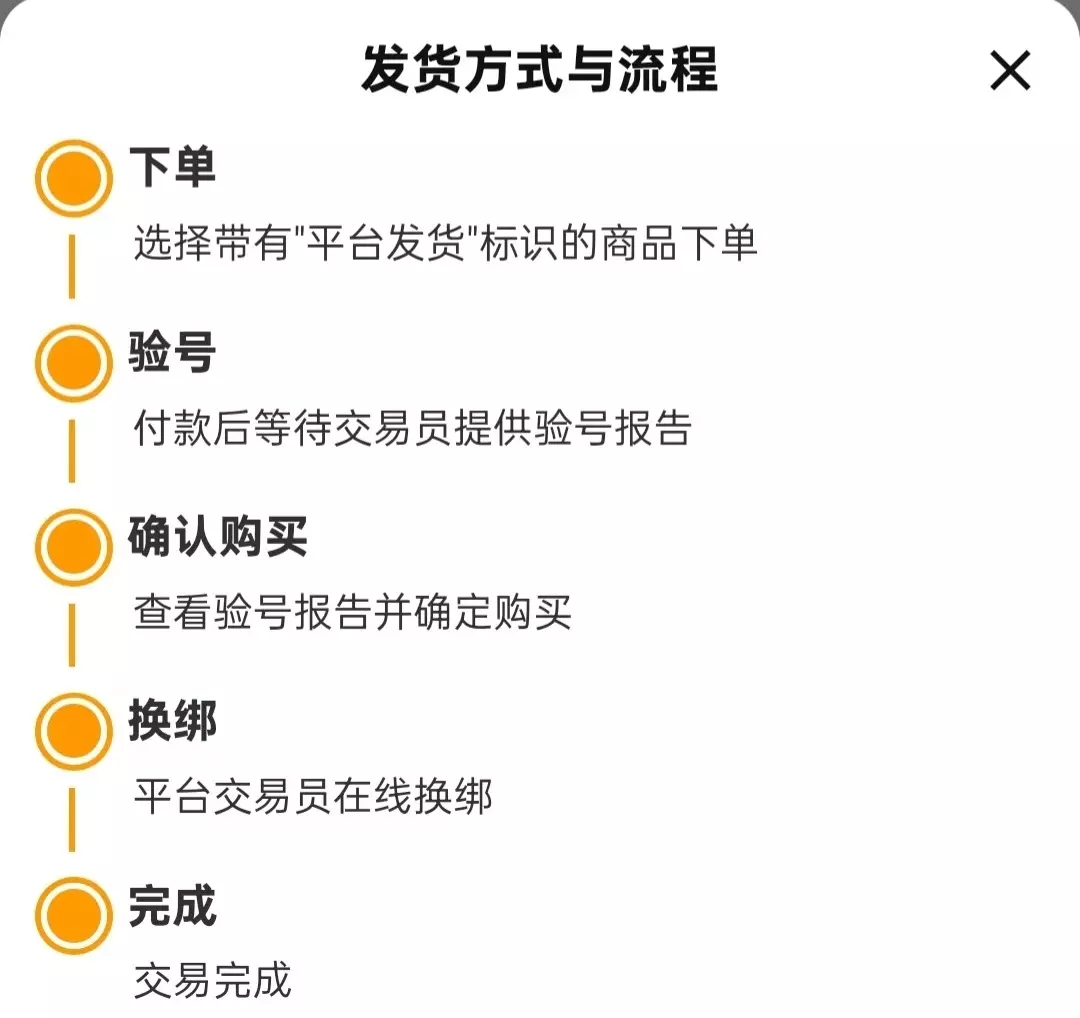This screenshot has width=1080, height=1018.
Task: Close the 发货方式与流程 sheet
Action: (x=1010, y=70)
